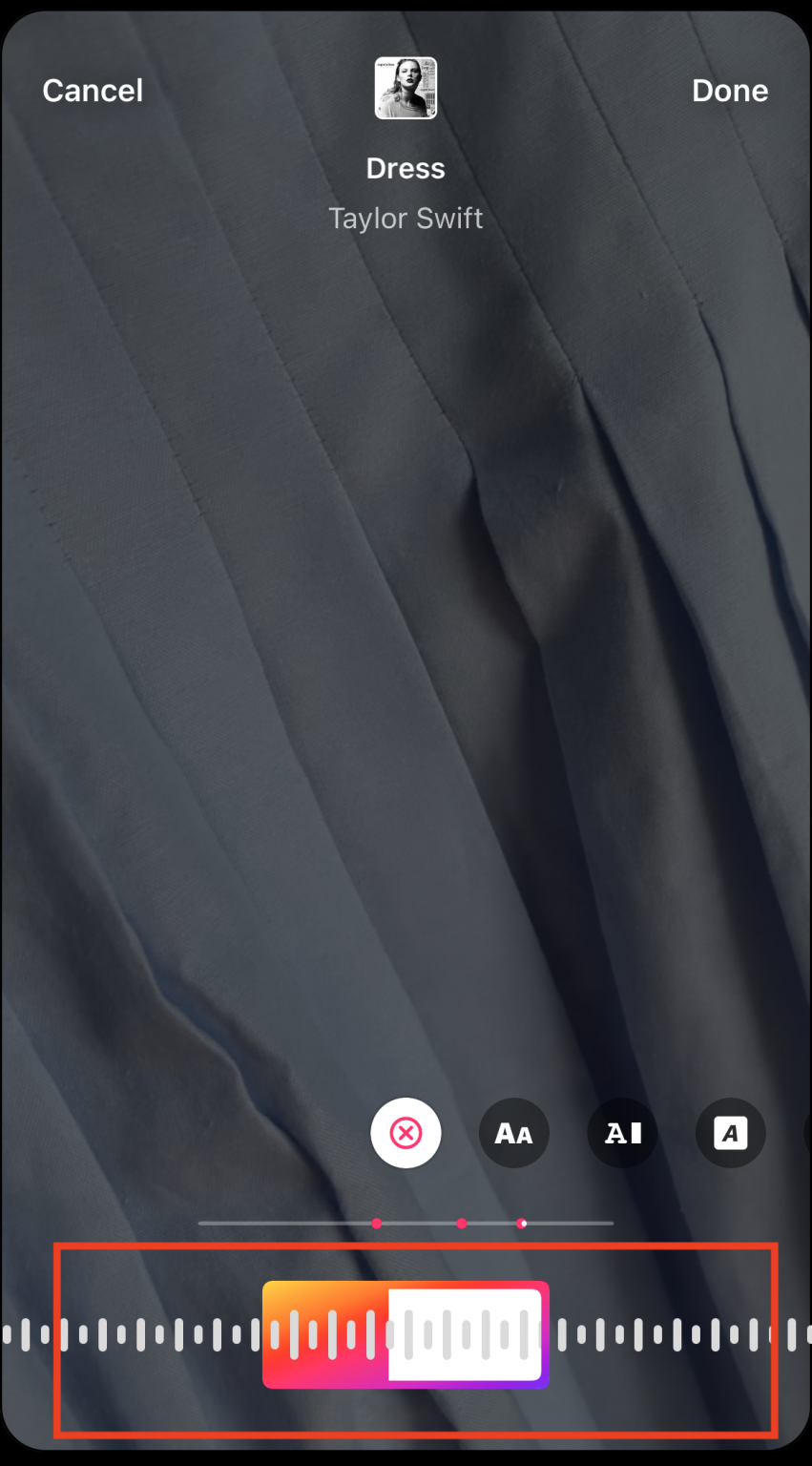Tap the audio waveform clip selector
This screenshot has height=1466, width=812.
pos(406,1334)
